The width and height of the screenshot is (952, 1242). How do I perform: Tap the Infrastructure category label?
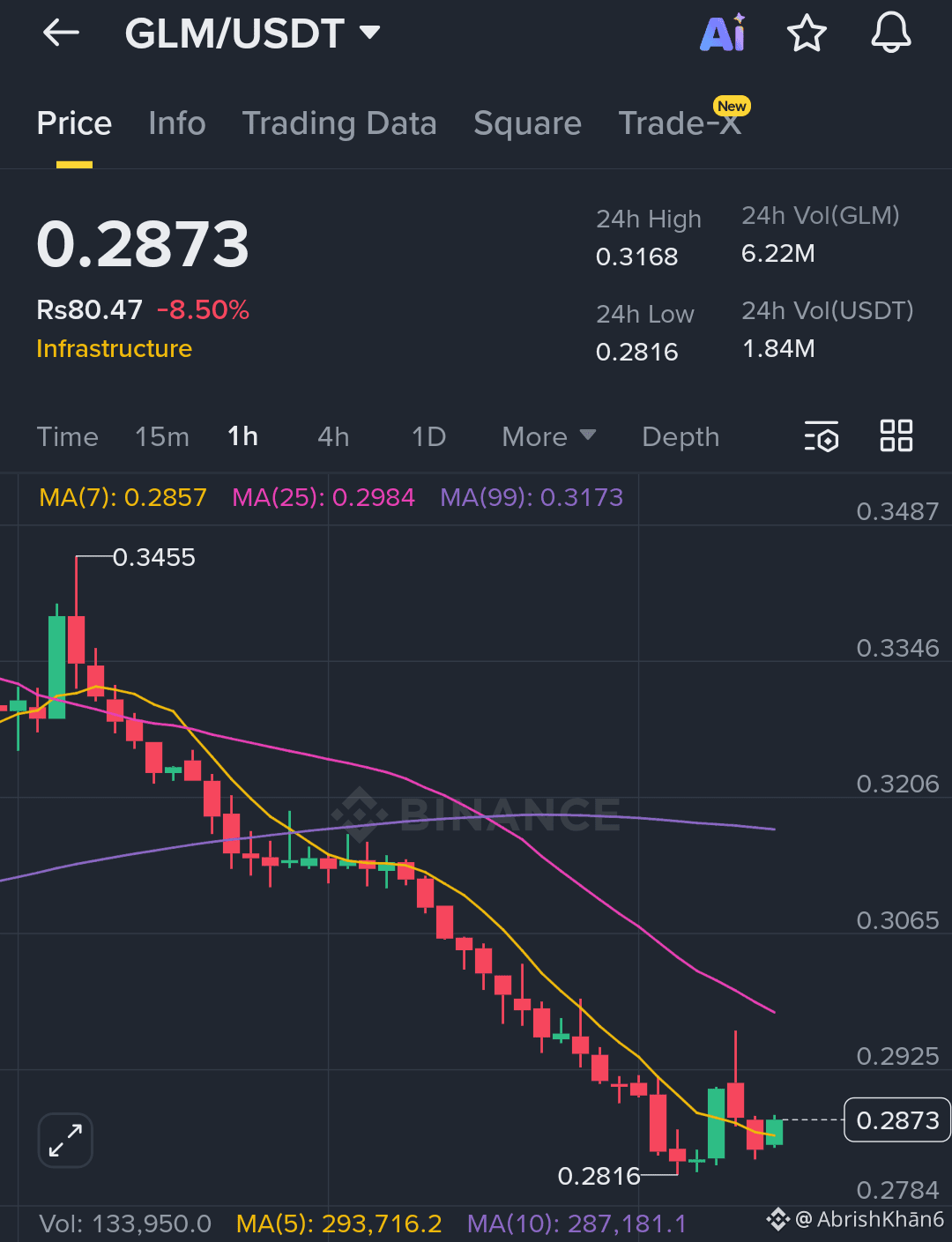pos(114,348)
